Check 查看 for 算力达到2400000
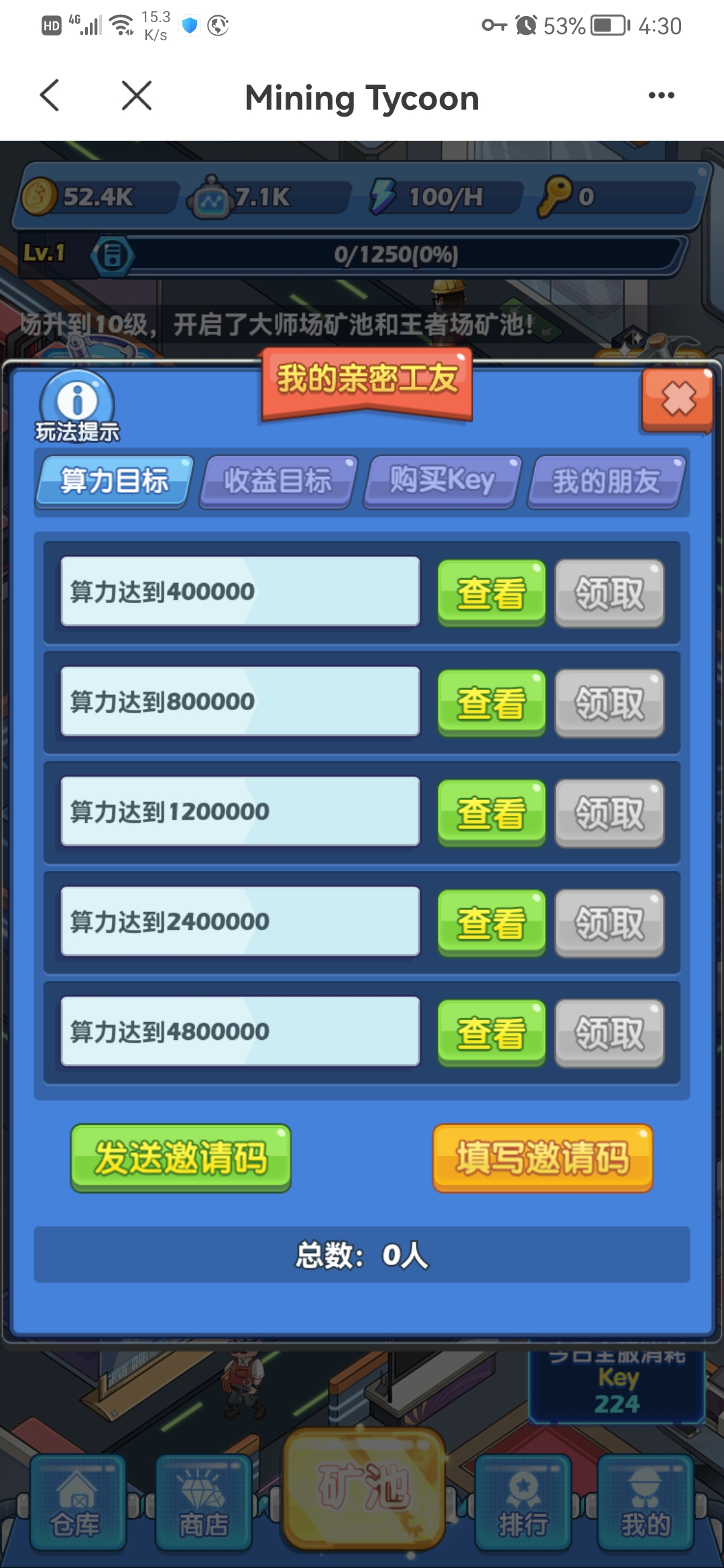The height and width of the screenshot is (1568, 724). click(491, 923)
